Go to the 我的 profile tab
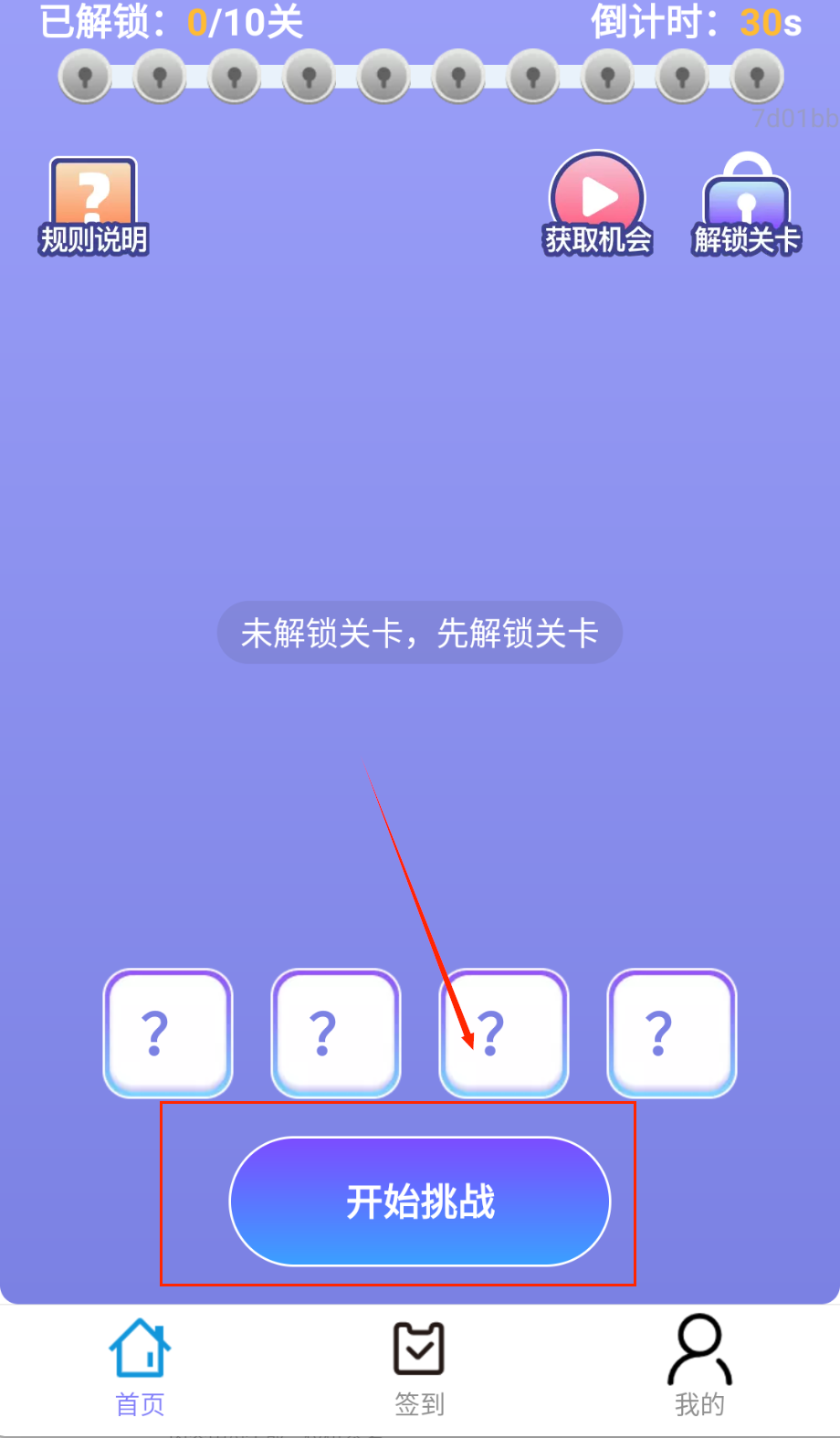This screenshot has height=1438, width=840. click(x=699, y=1366)
